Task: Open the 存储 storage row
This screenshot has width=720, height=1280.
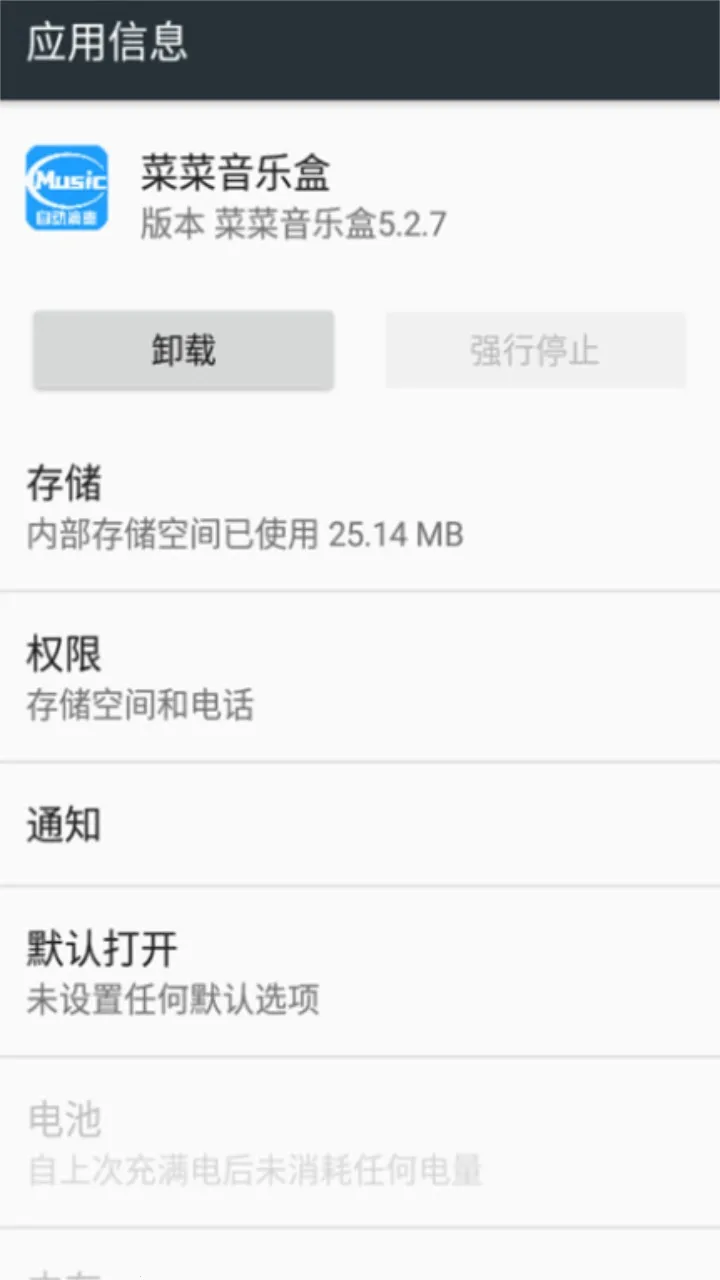Action: (x=360, y=508)
